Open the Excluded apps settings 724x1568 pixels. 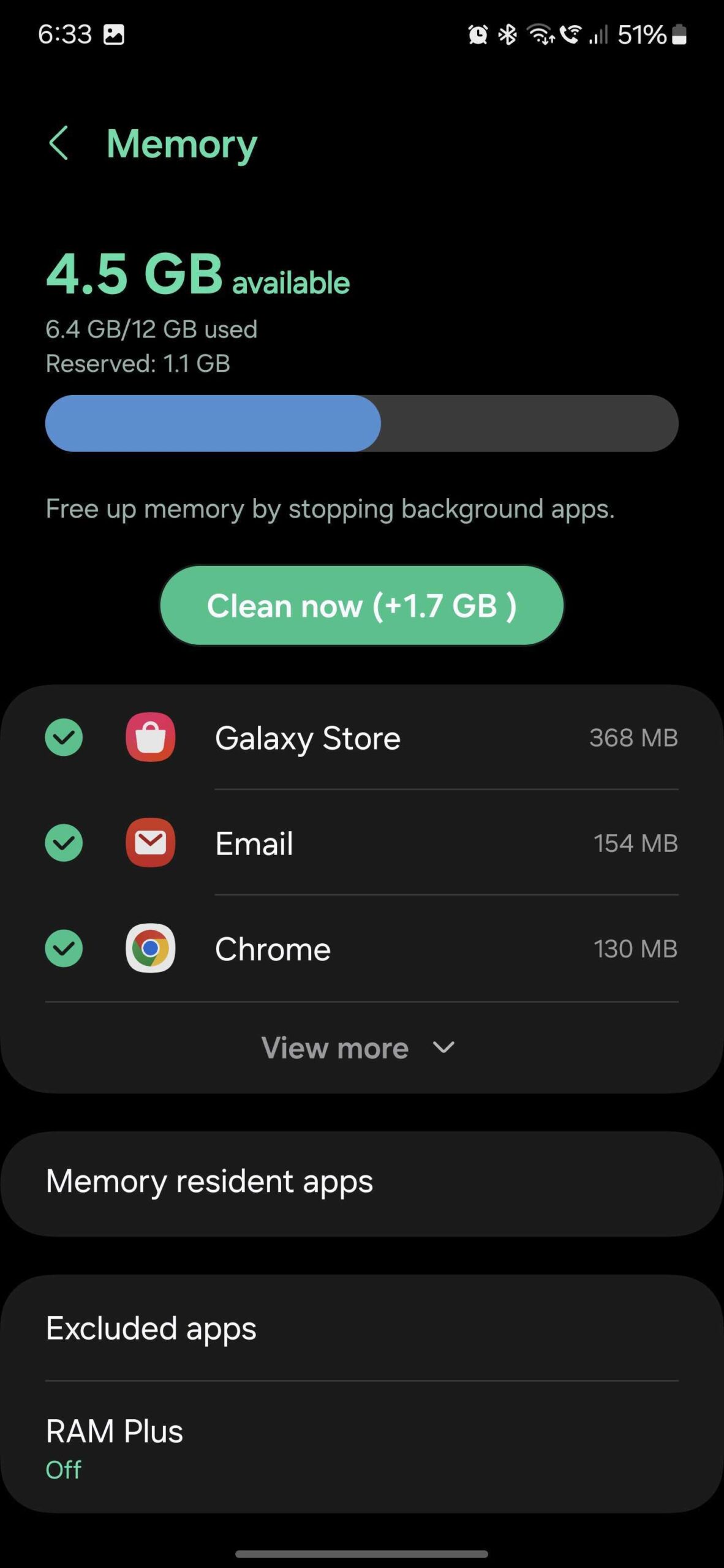pos(361,1328)
